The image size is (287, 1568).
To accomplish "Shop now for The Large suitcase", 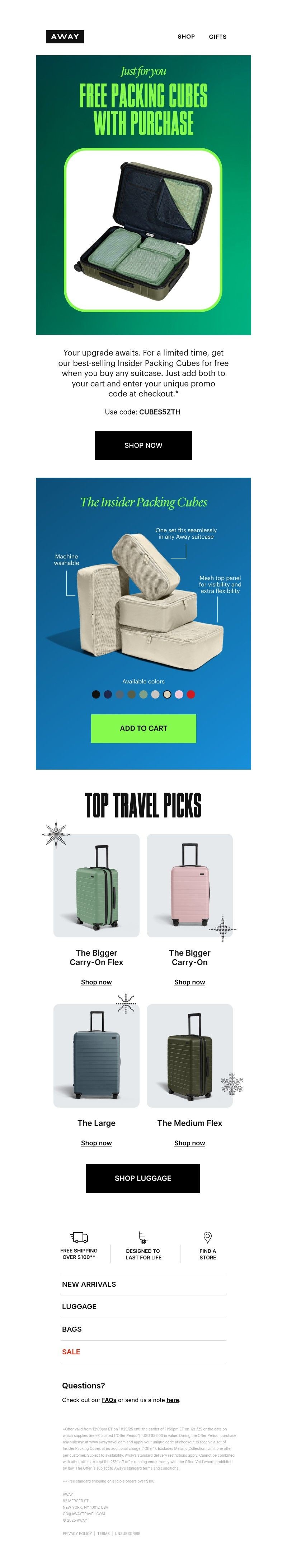I will coord(96,1142).
